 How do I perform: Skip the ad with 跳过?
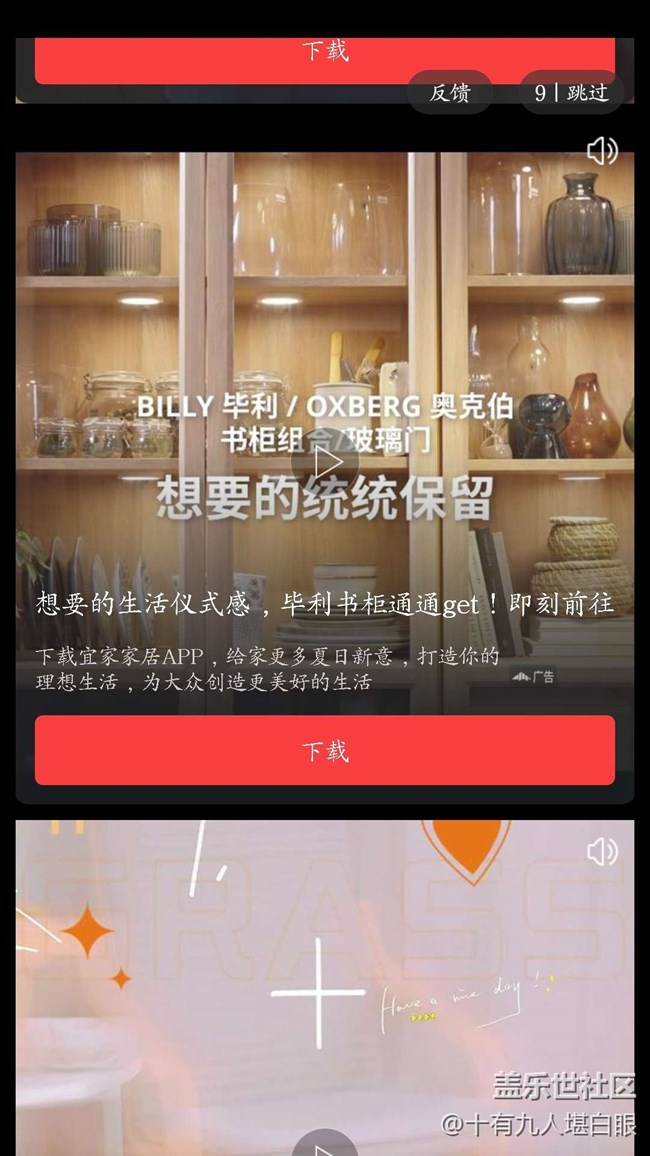[x=572, y=93]
